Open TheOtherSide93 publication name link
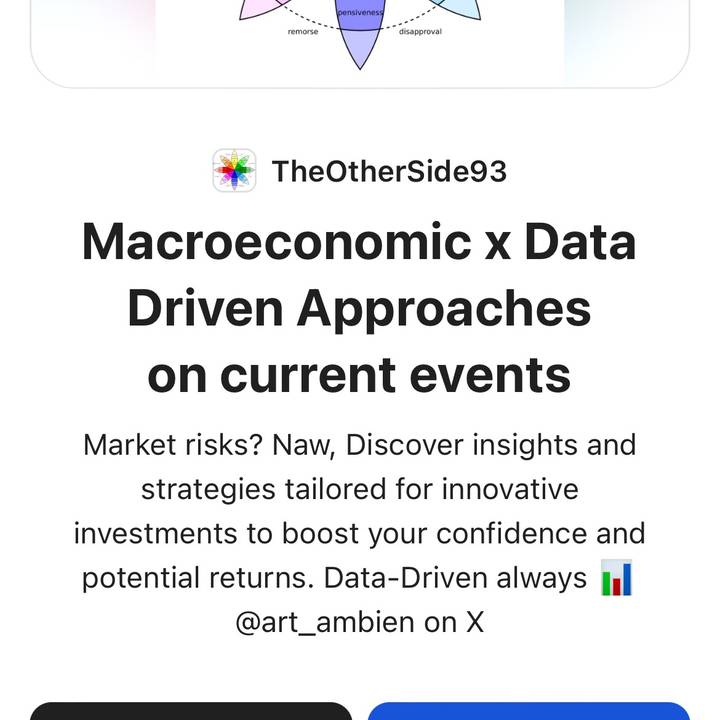This screenshot has height=720, width=720. [x=388, y=171]
